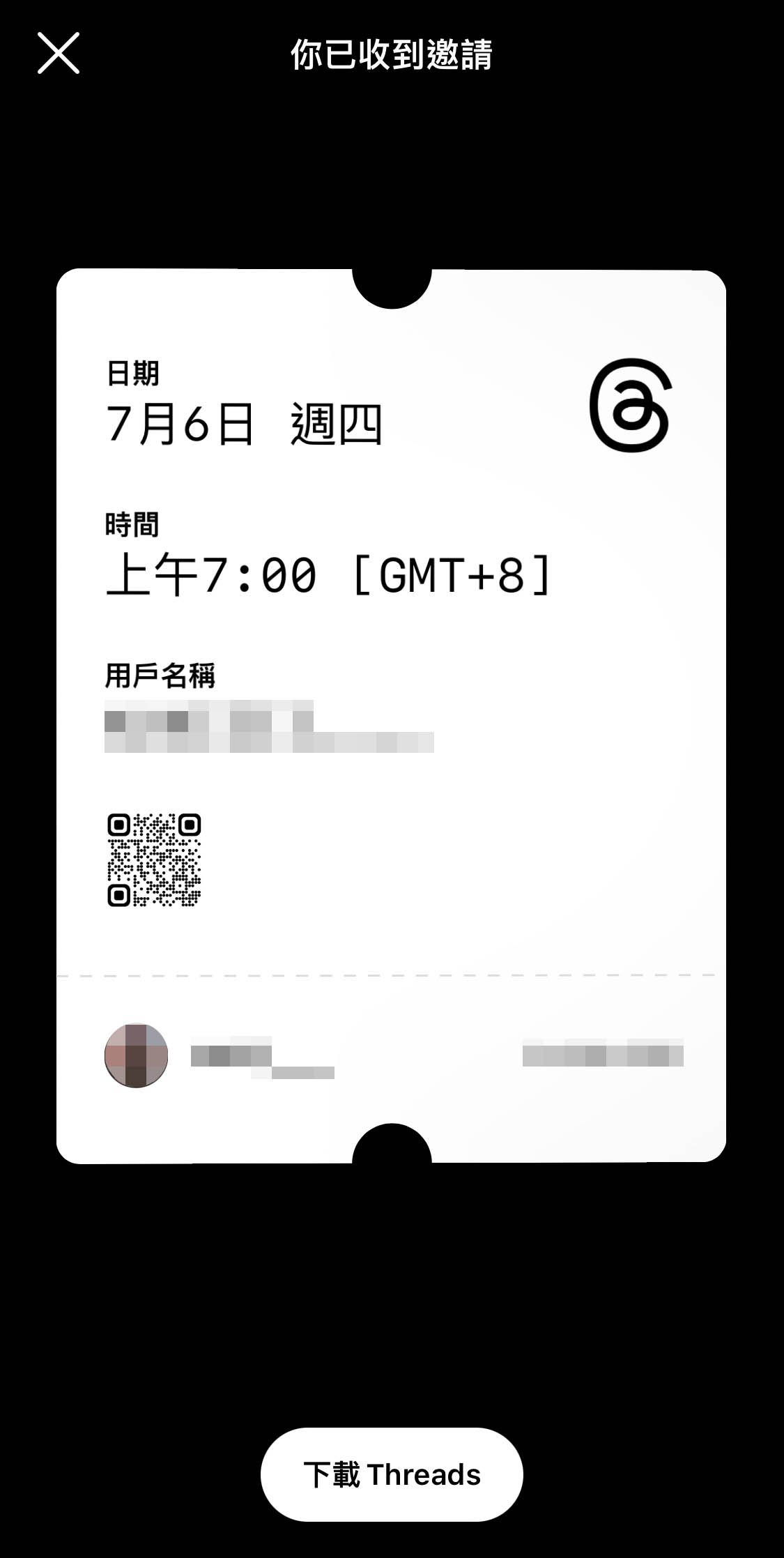Tap the 下載 Threads button
784x1558 pixels.
392,1474
